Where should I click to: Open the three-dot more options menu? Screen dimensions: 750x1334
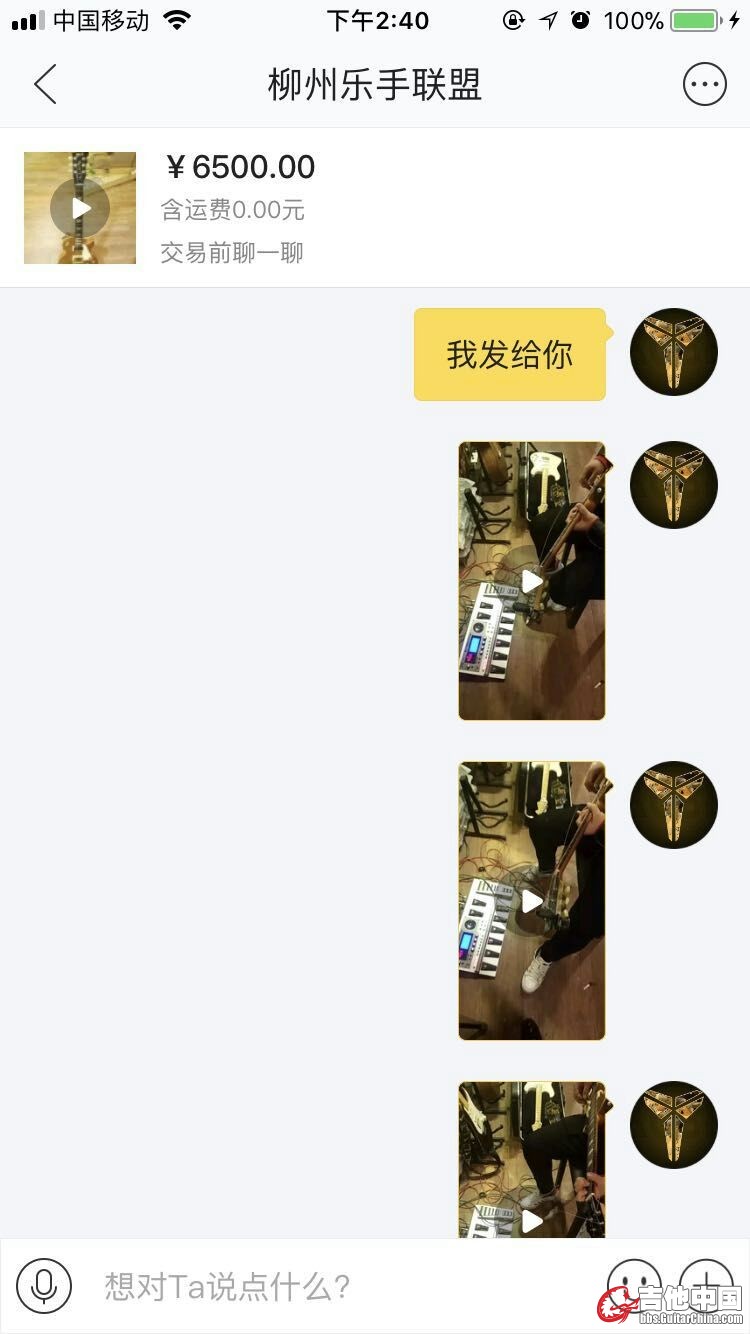pyautogui.click(x=704, y=85)
